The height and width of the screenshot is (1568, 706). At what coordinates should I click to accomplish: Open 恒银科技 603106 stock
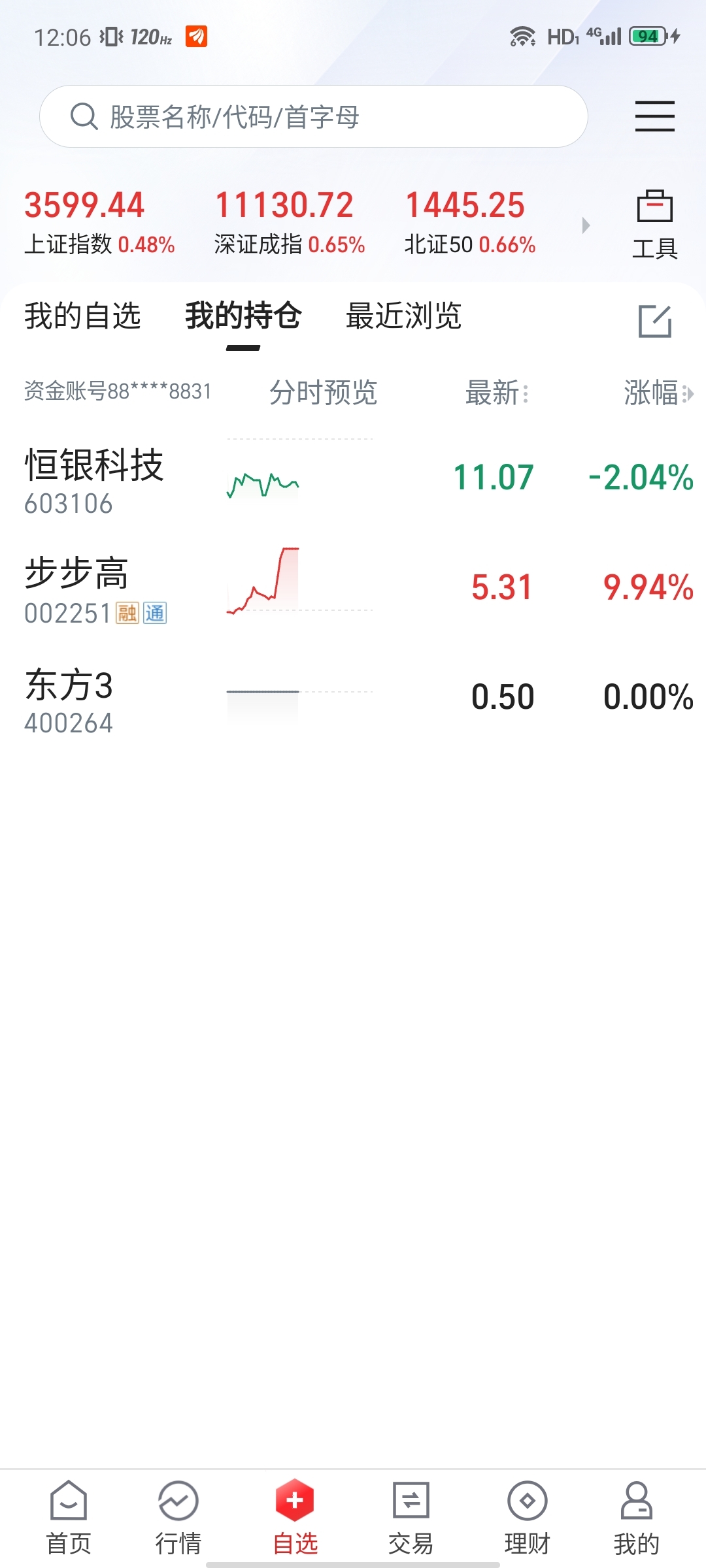pyautogui.click(x=353, y=481)
